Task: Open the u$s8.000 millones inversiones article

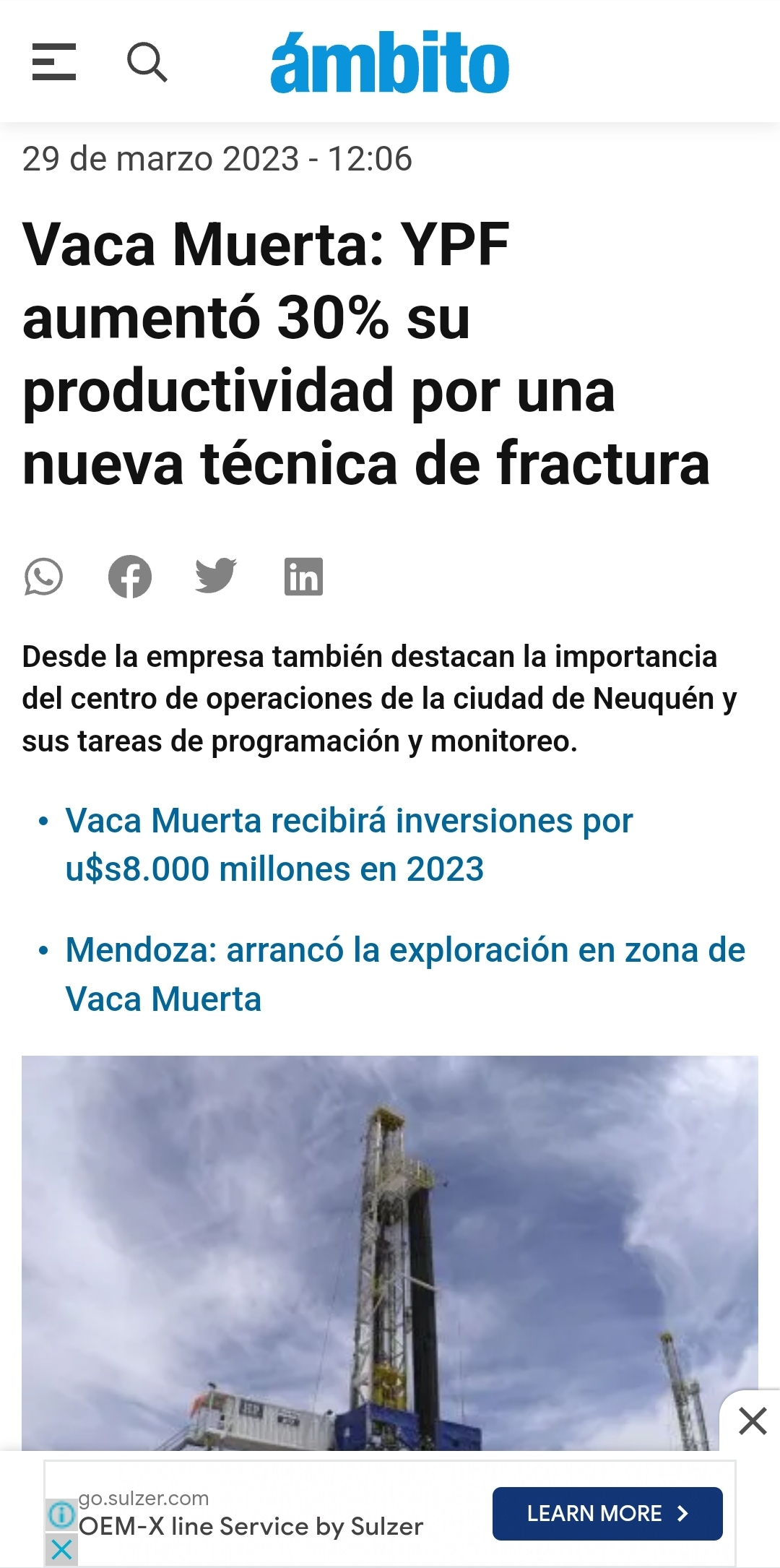Action: pyautogui.click(x=348, y=845)
